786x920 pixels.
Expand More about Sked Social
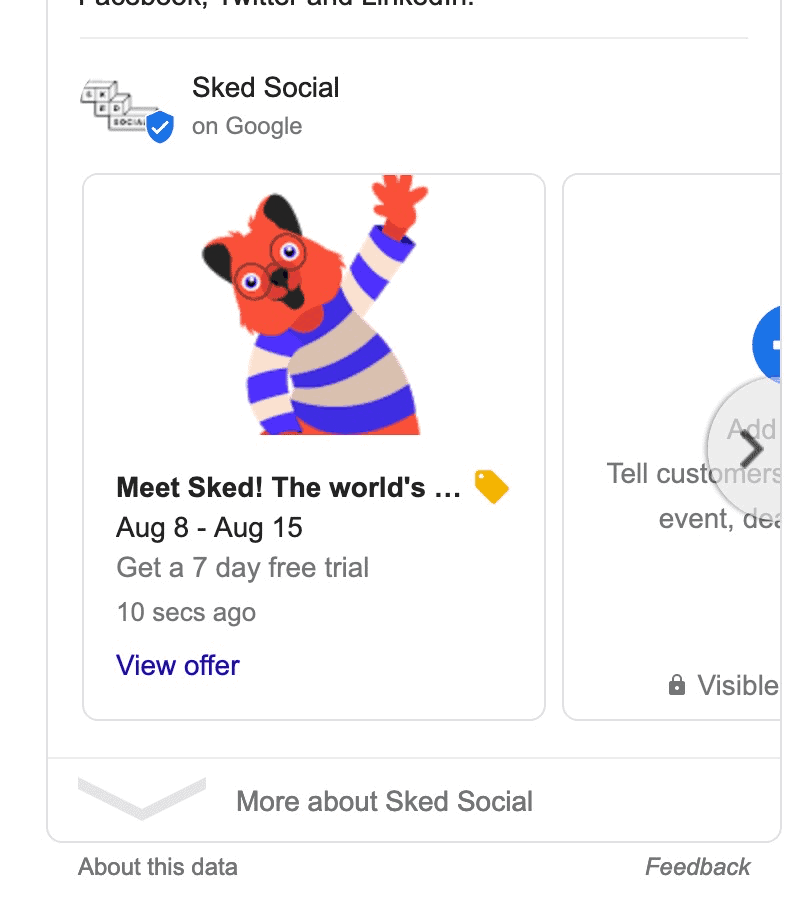tap(384, 801)
